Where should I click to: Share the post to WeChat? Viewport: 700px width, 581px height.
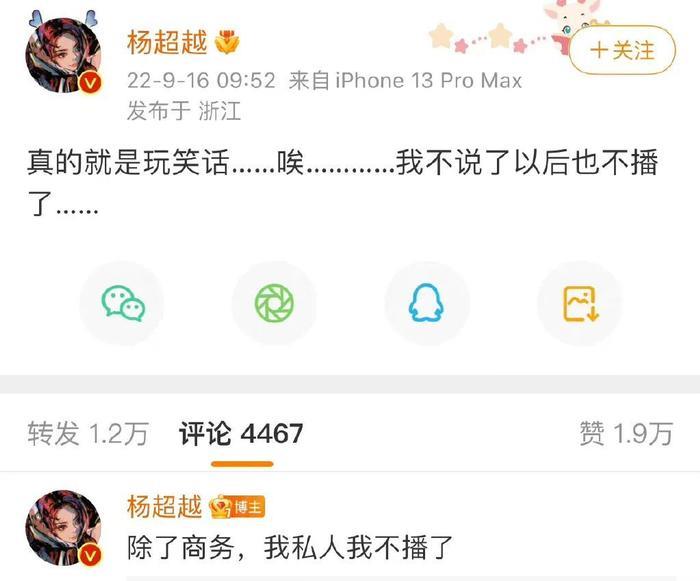[123, 303]
